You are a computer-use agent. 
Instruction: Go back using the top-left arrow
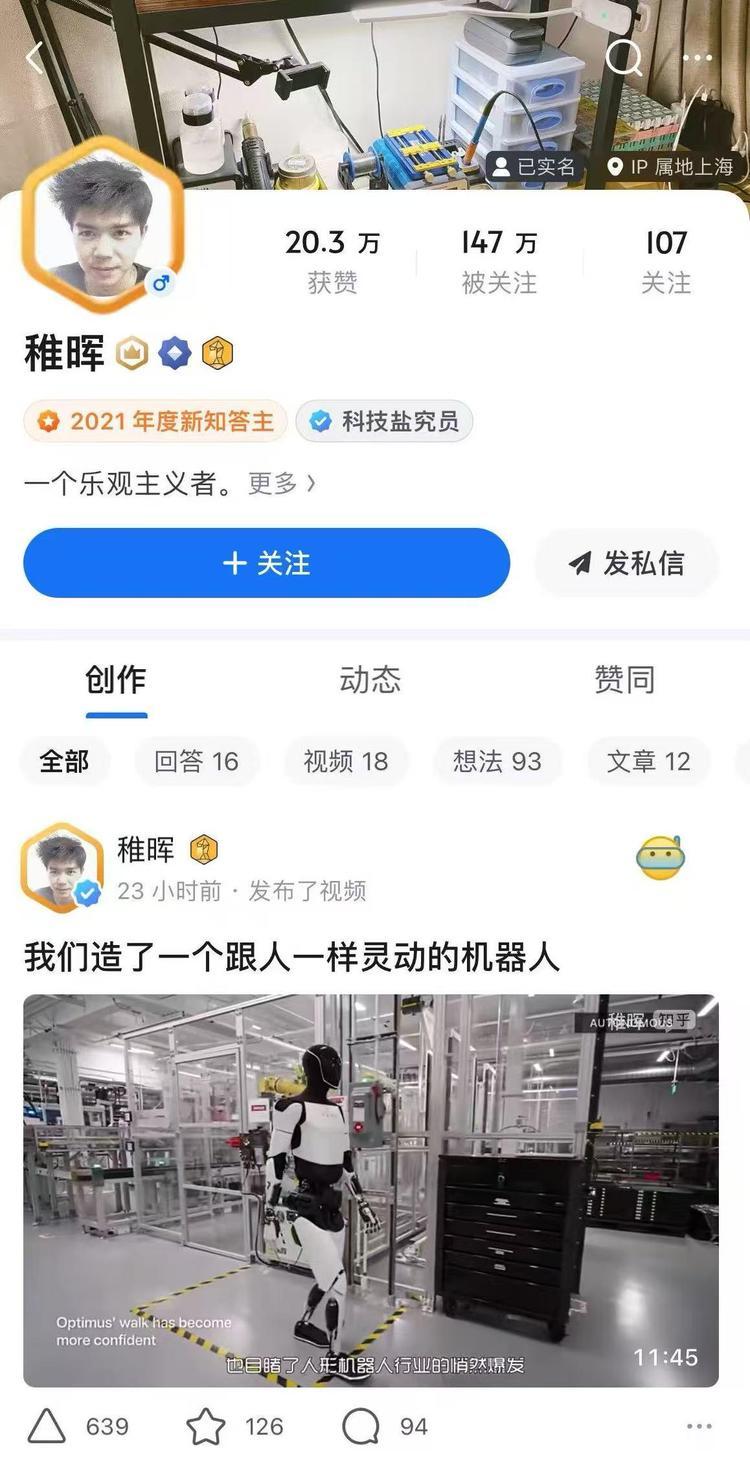coord(34,58)
